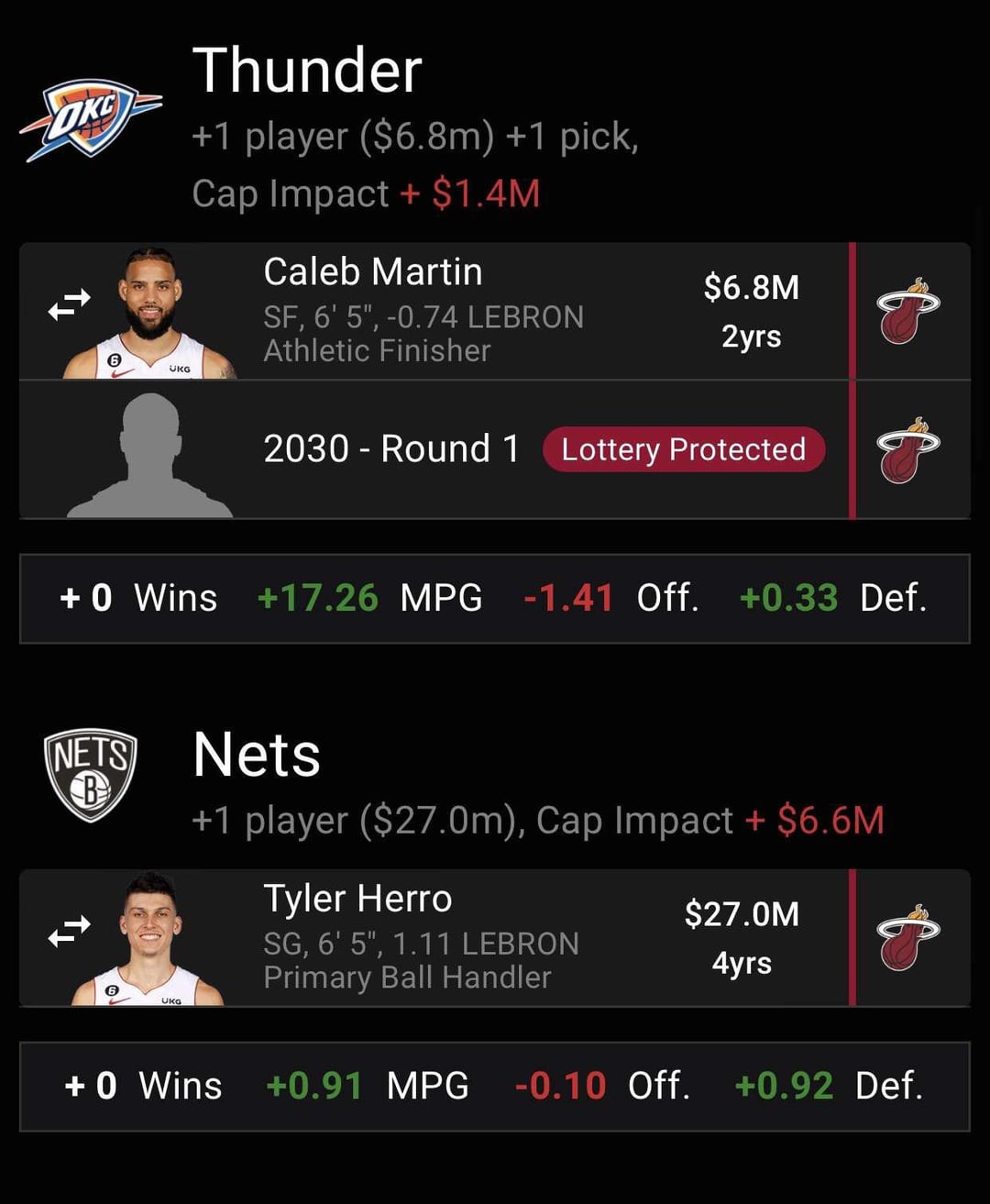The image size is (990, 1204).
Task: Open Tyler Herro's player row
Action: pos(422,937)
